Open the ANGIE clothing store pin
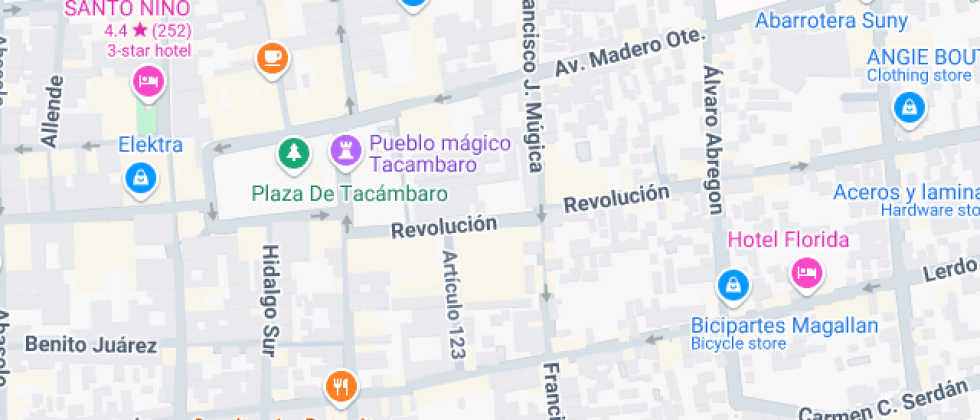980x420 pixels. coord(909,110)
